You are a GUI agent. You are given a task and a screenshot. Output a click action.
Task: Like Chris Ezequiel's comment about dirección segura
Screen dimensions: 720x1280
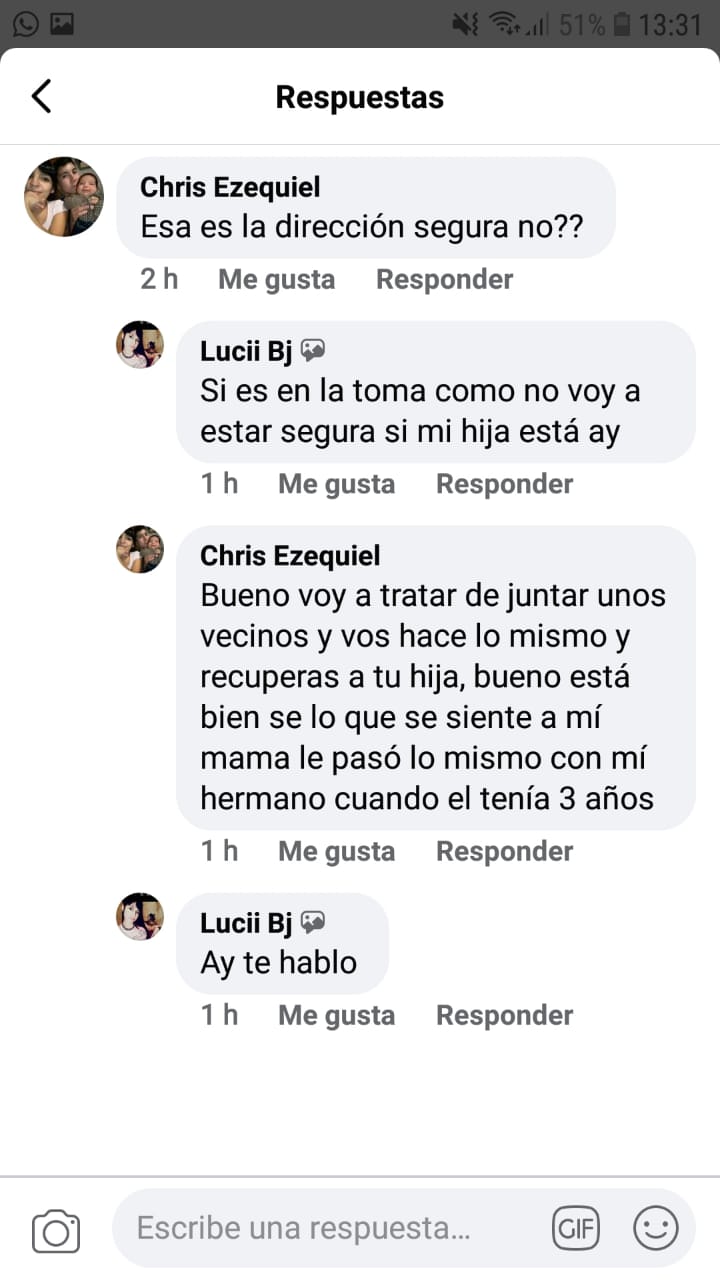pos(276,279)
